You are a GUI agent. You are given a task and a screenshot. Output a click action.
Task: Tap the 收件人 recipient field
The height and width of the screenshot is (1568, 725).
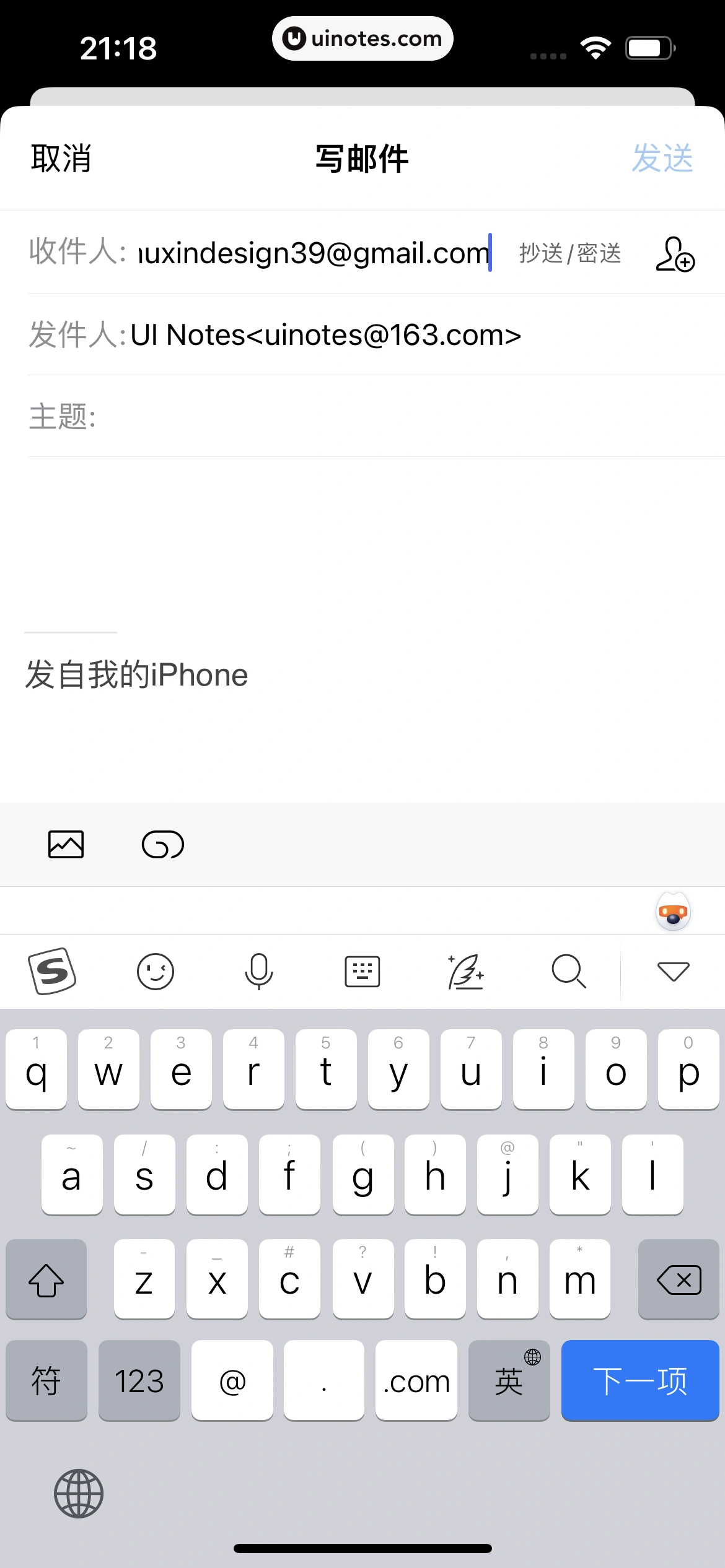pos(313,253)
